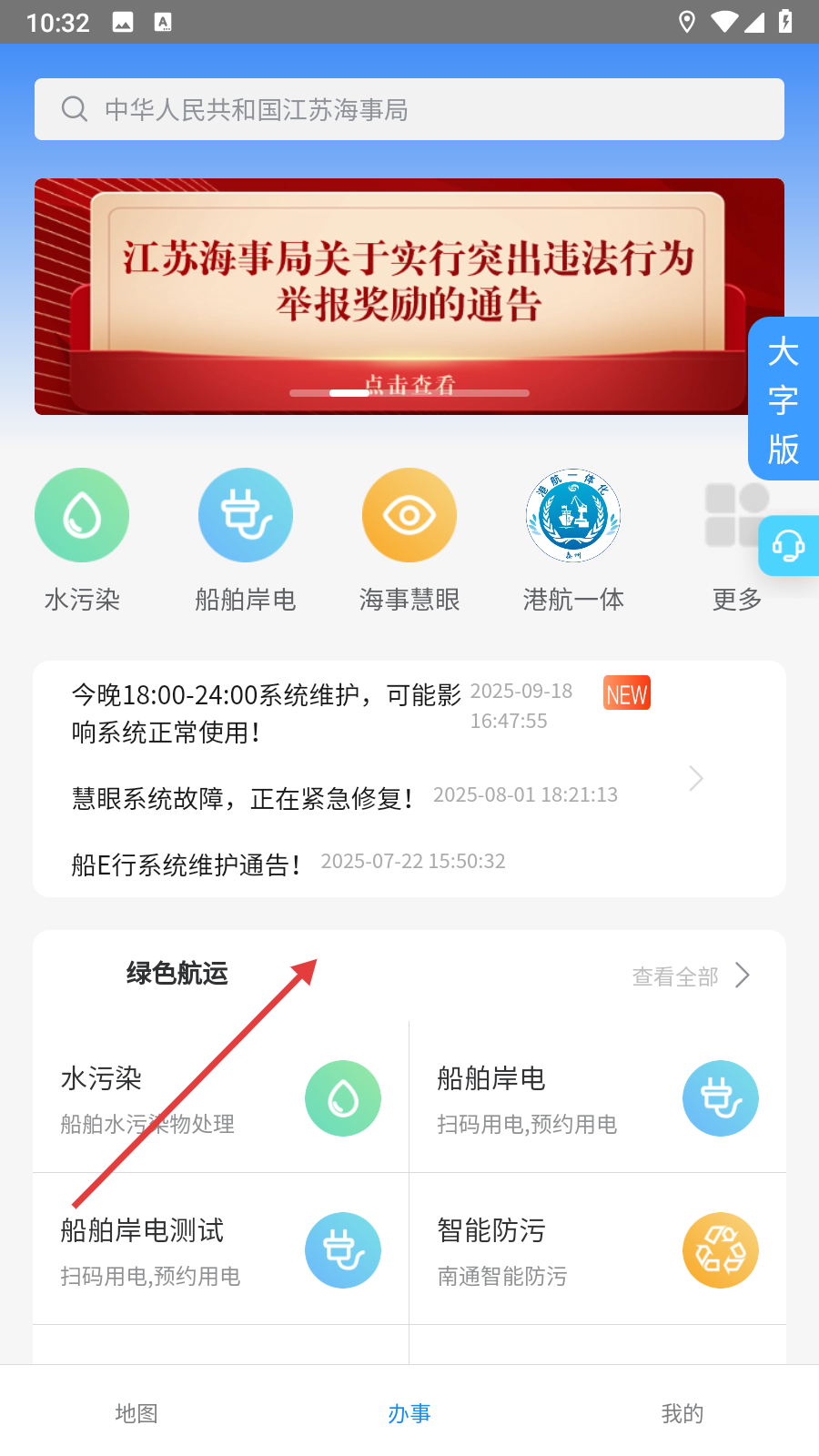Select the 办事 tab

[409, 1413]
